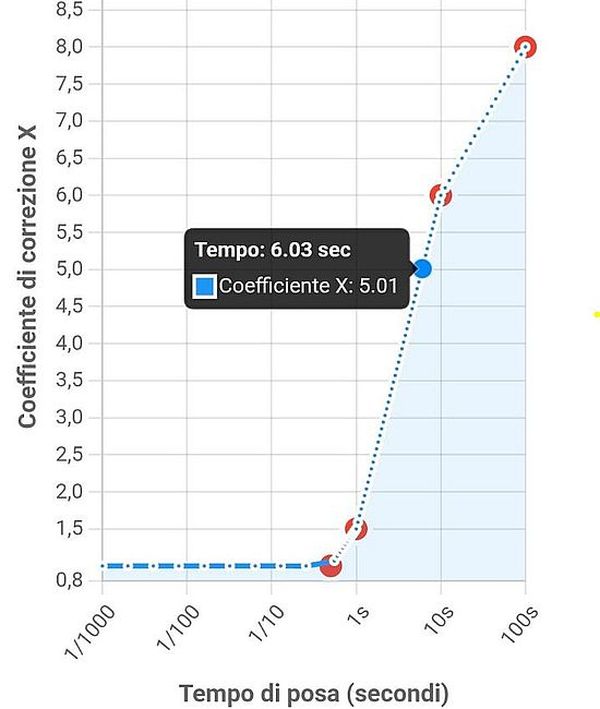Select the red data point at 10s

coord(440,195)
